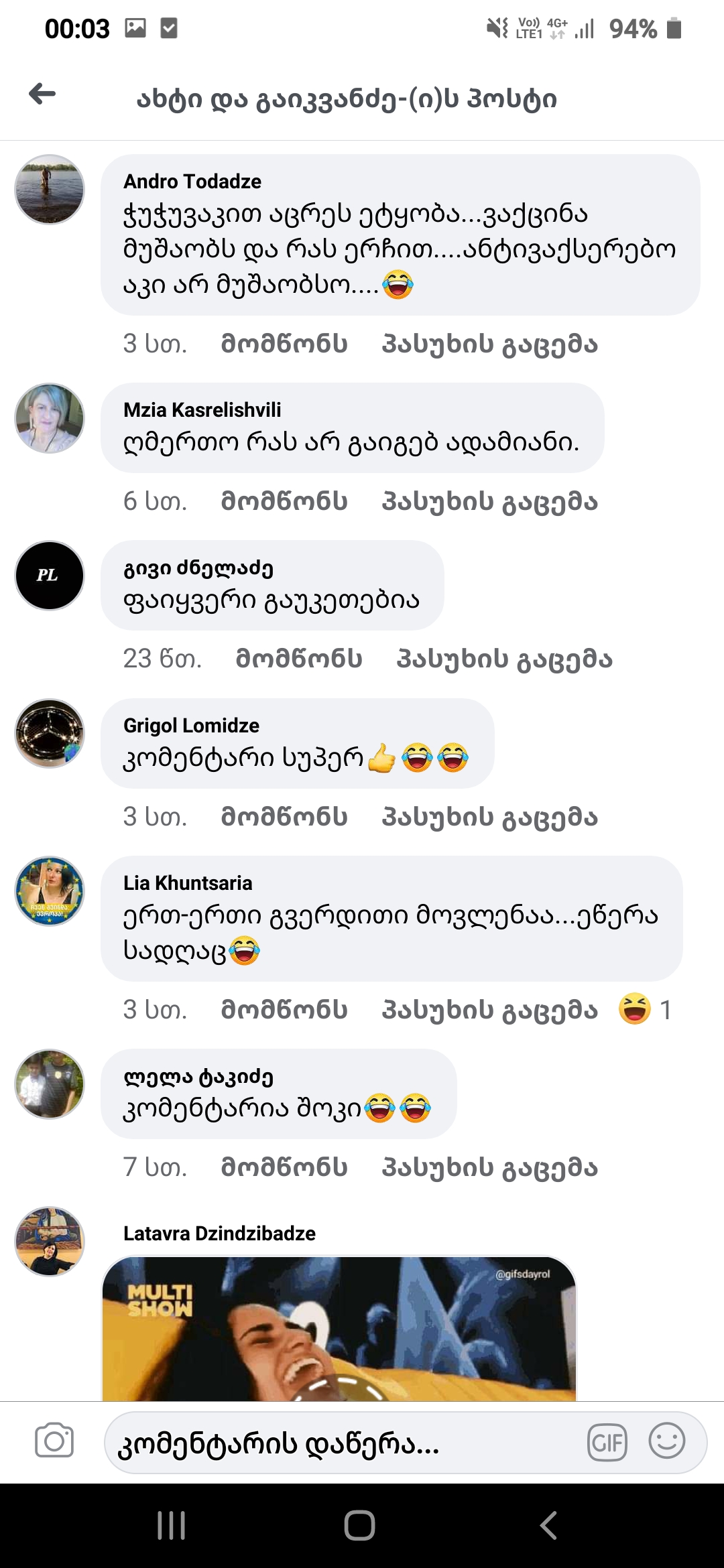Reply to Mzia Kasrelishvili's comment

(x=489, y=501)
